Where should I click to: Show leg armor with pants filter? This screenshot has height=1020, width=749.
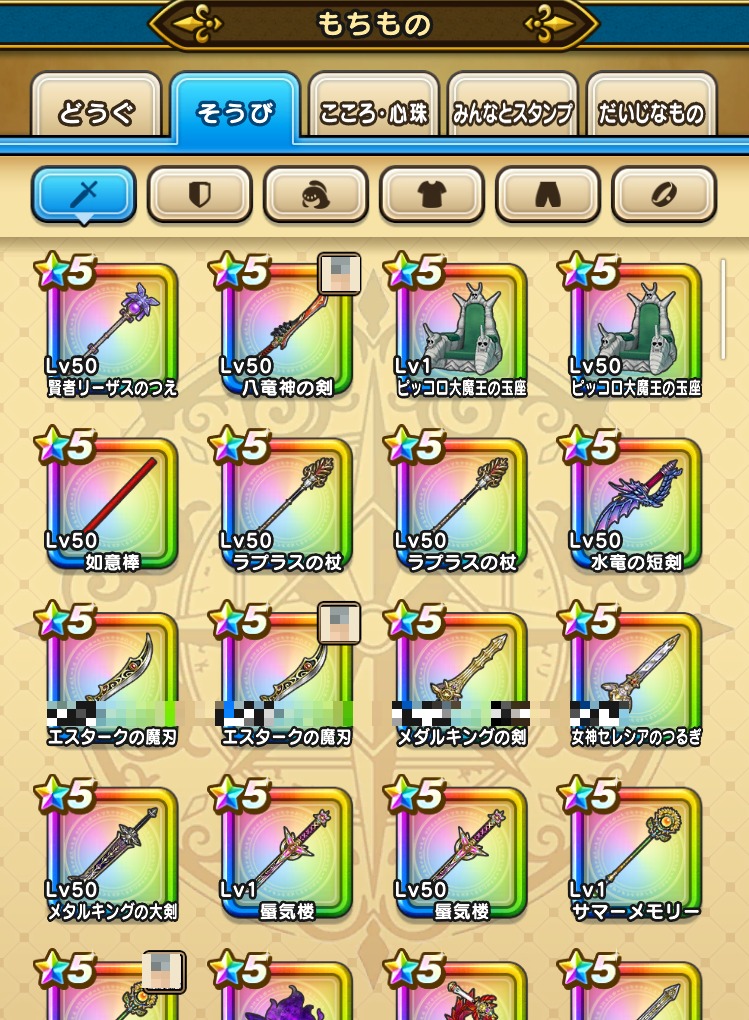547,194
